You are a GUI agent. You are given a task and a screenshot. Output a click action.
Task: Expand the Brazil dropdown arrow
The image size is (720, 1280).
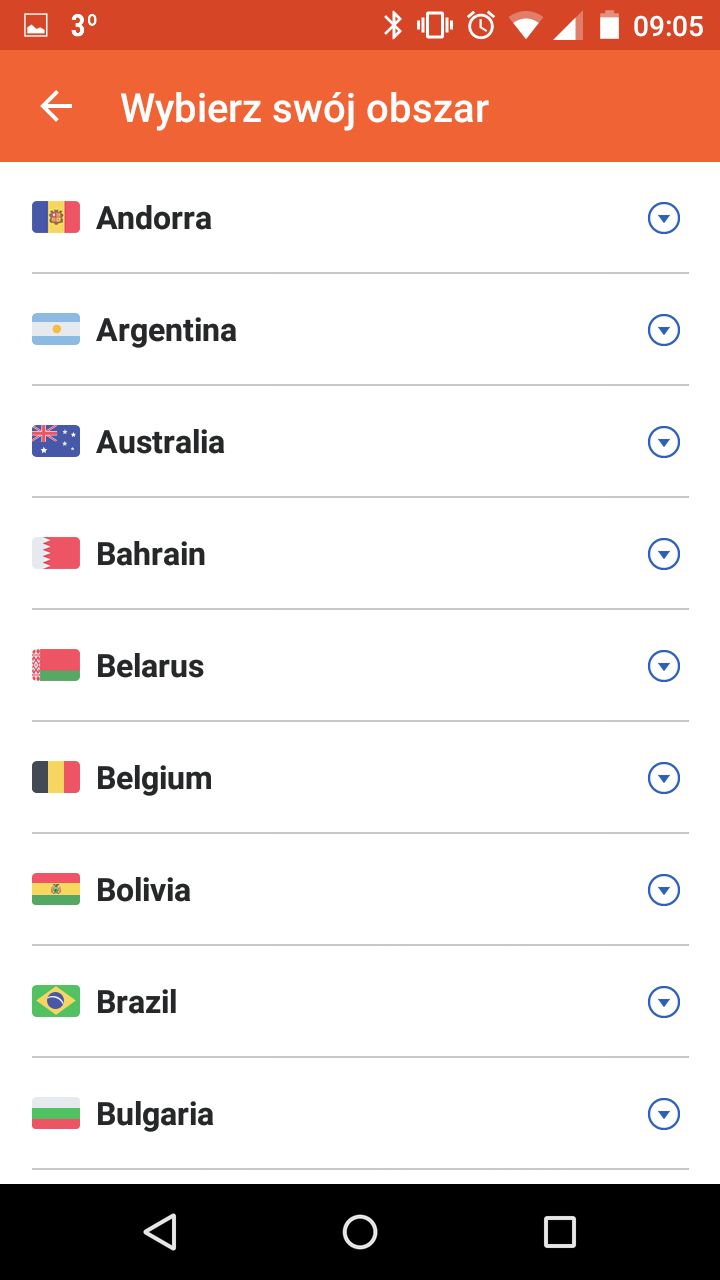point(664,1002)
